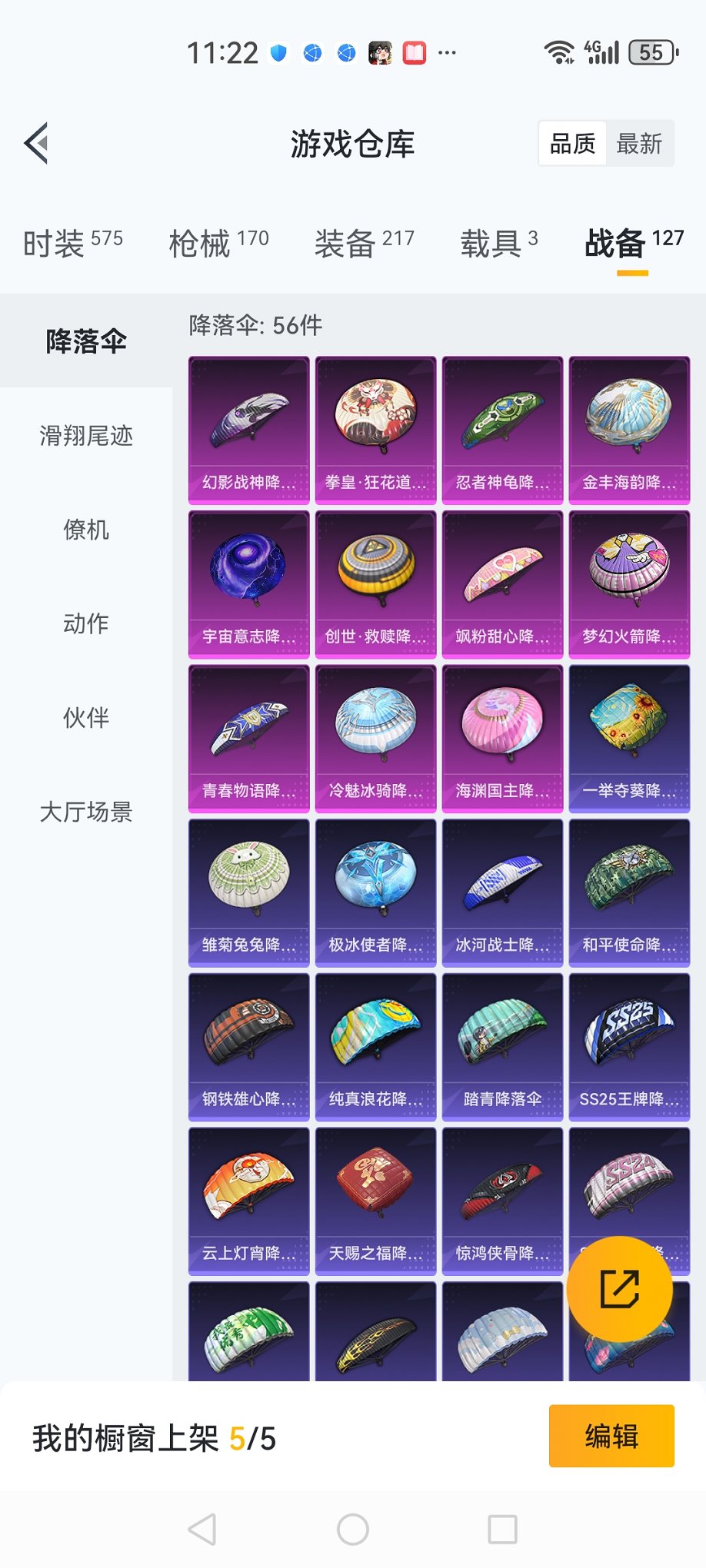Sort items by 品质
The image size is (706, 1568).
572,144
